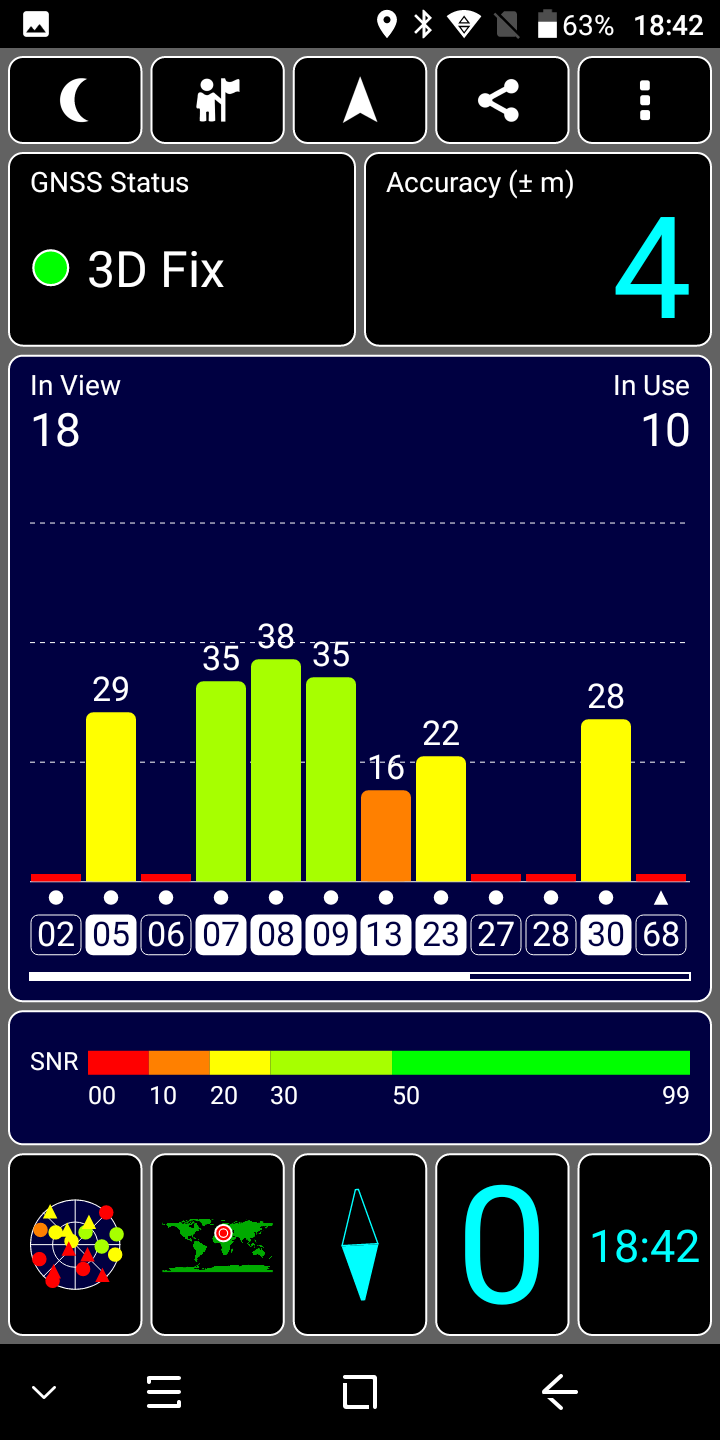Tap the navigation arrow button
This screenshot has width=720, height=1440.
pyautogui.click(x=360, y=101)
